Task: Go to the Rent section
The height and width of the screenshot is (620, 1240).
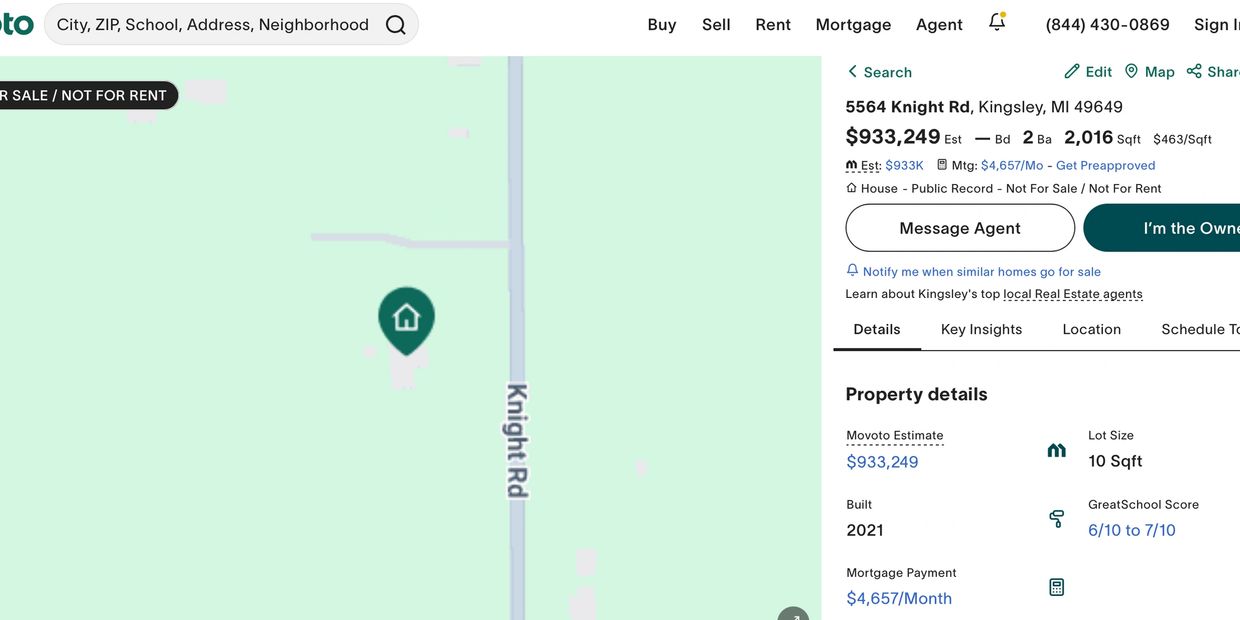Action: coord(773,25)
